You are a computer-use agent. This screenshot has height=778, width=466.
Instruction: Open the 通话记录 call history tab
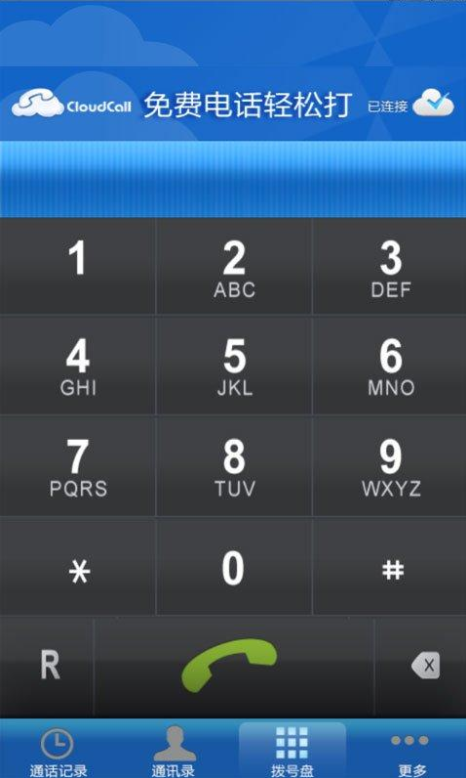[58, 750]
